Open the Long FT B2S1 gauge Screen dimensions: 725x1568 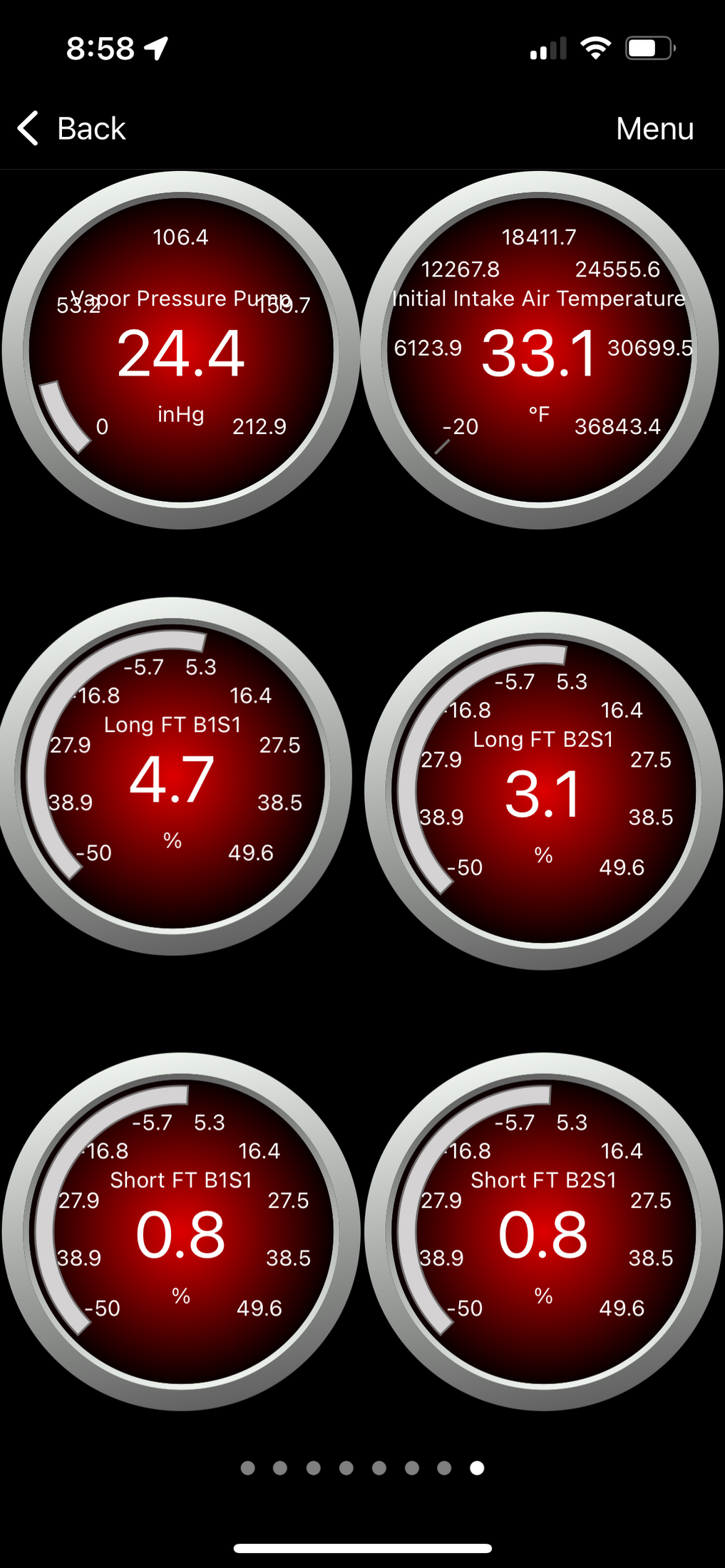(x=544, y=791)
